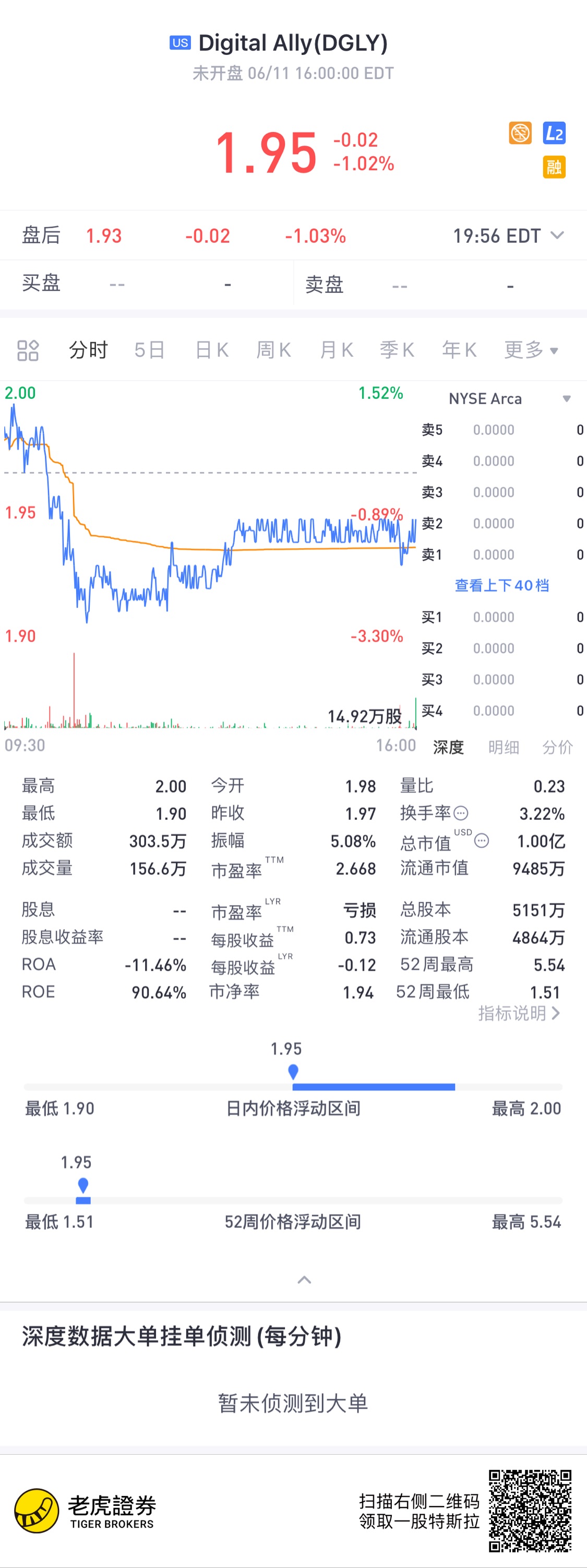Show info for 换手率
This screenshot has height=1568, width=587.
click(x=461, y=813)
